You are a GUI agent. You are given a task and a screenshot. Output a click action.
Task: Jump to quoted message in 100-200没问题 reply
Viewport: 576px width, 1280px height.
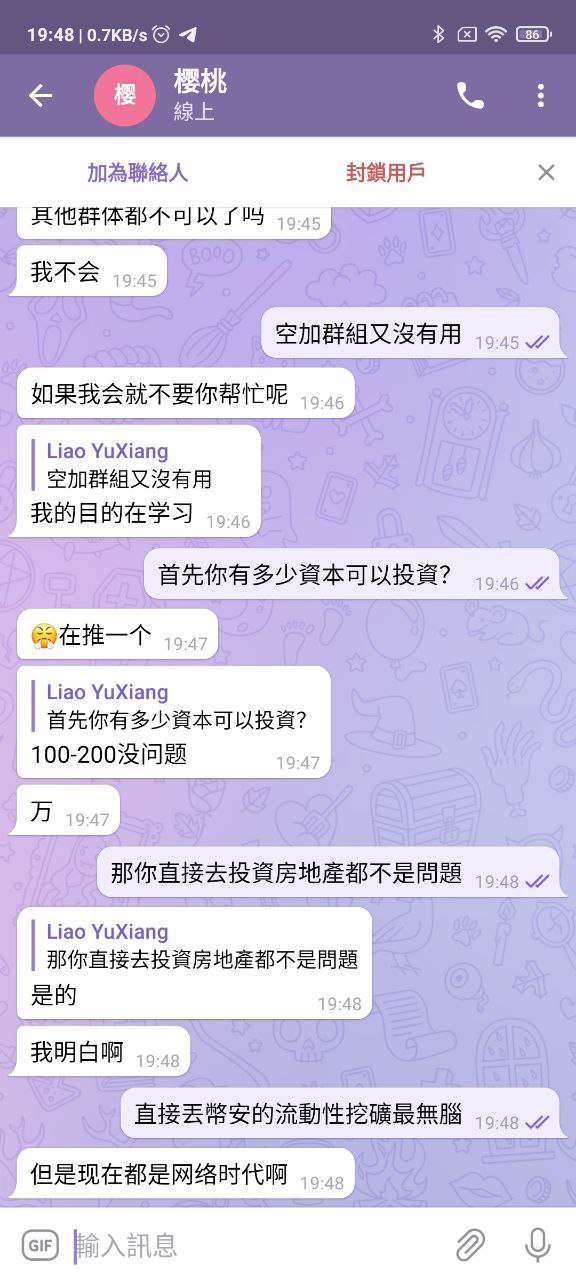[176, 706]
